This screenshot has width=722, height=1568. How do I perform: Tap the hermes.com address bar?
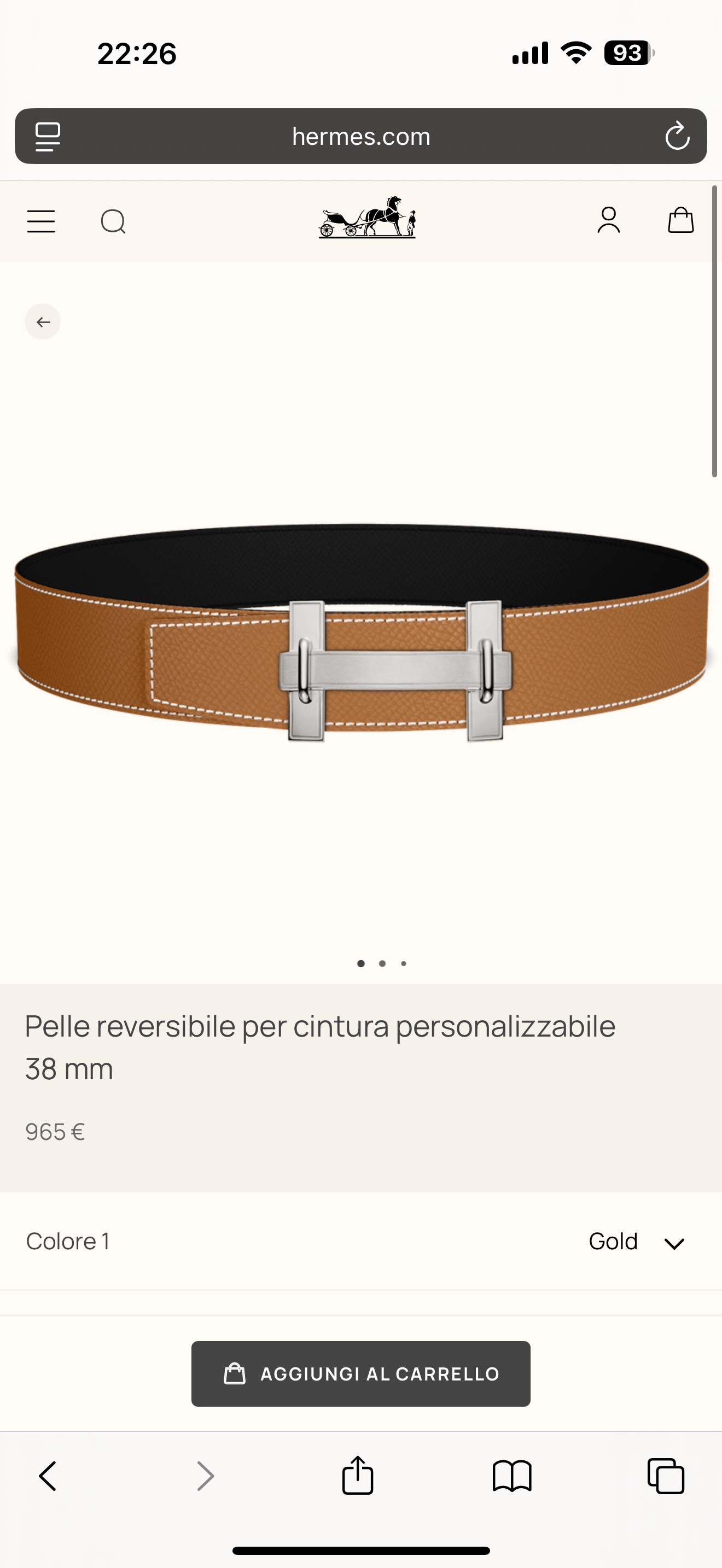(360, 136)
